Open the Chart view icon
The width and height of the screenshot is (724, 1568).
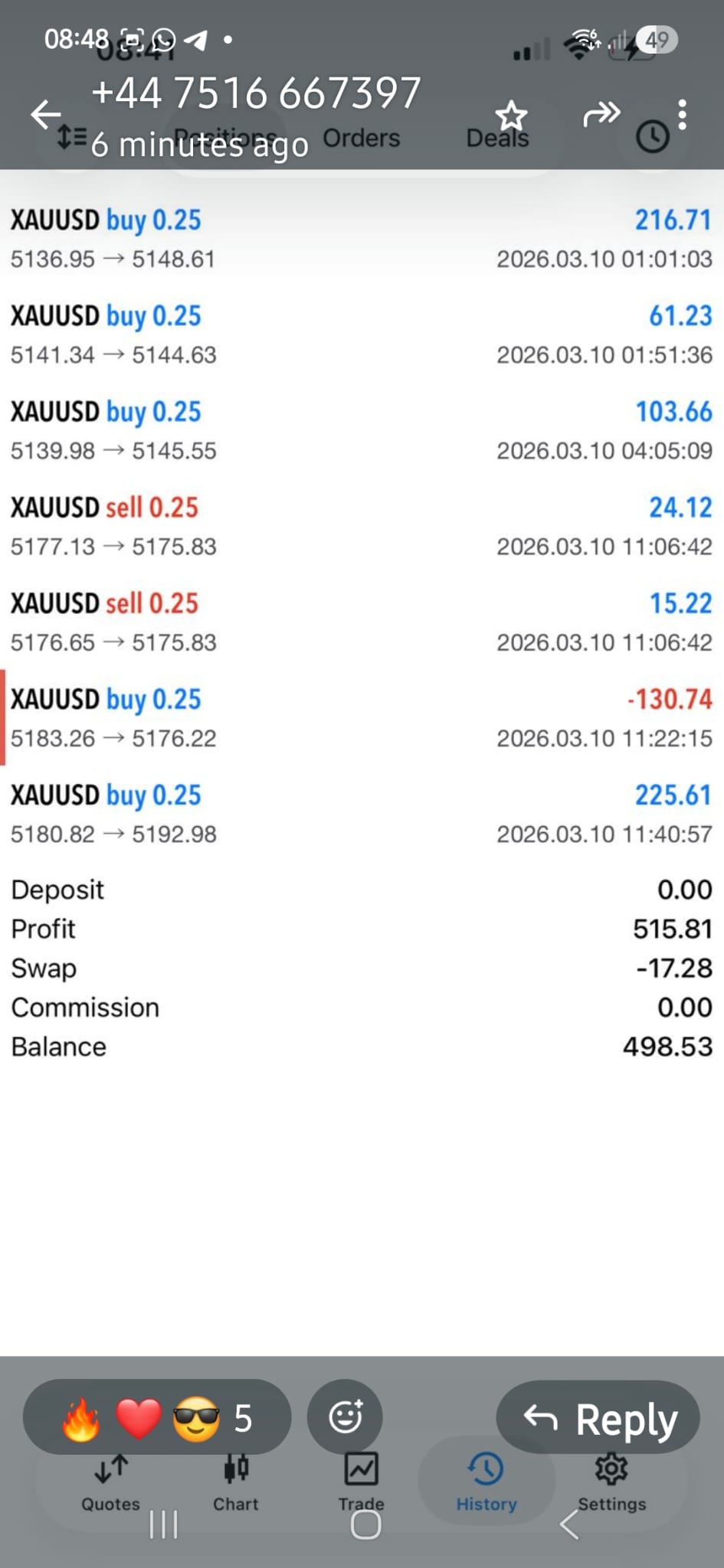click(235, 1469)
